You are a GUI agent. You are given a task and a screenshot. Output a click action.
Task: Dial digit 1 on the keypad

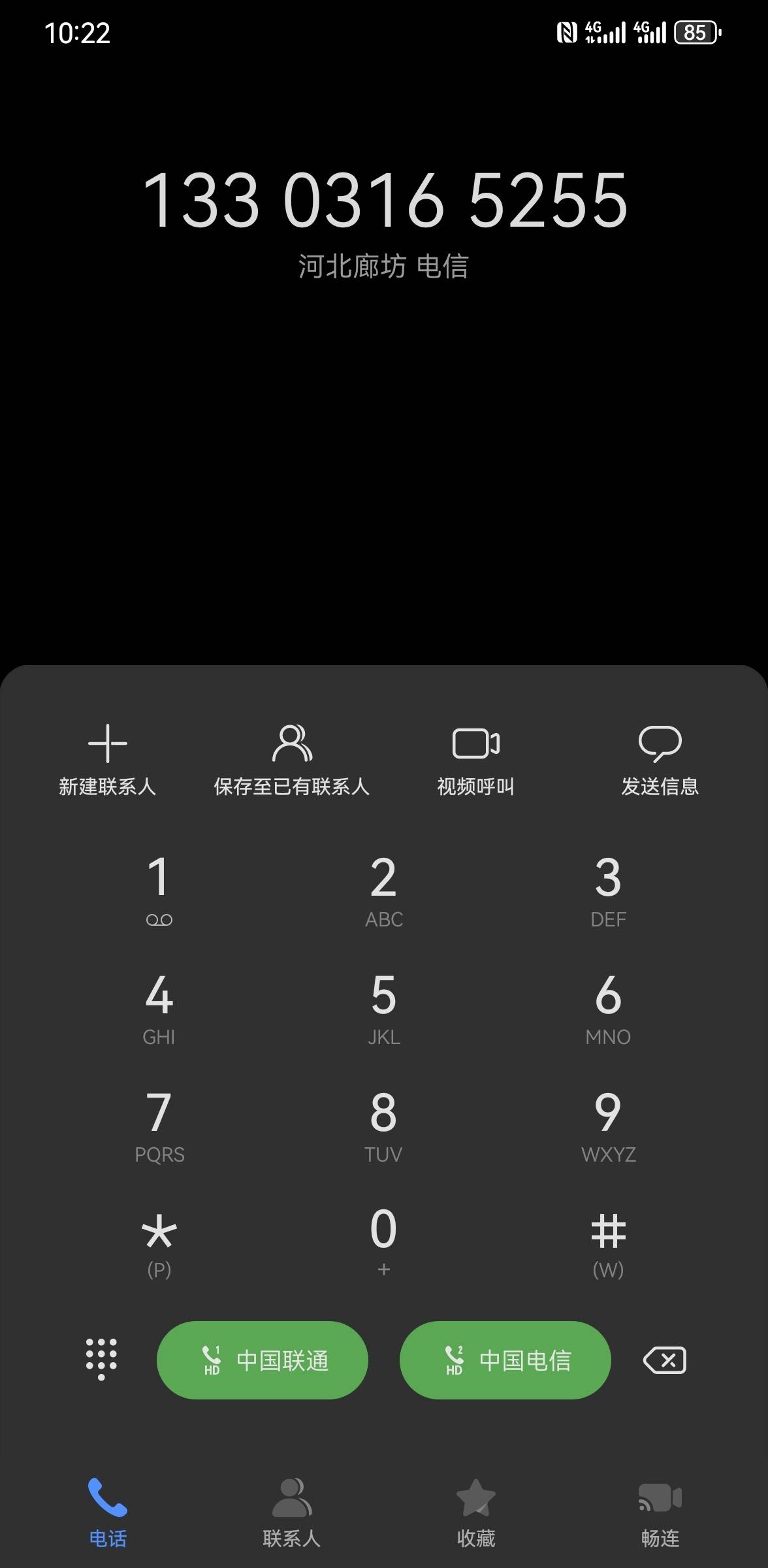tap(159, 890)
